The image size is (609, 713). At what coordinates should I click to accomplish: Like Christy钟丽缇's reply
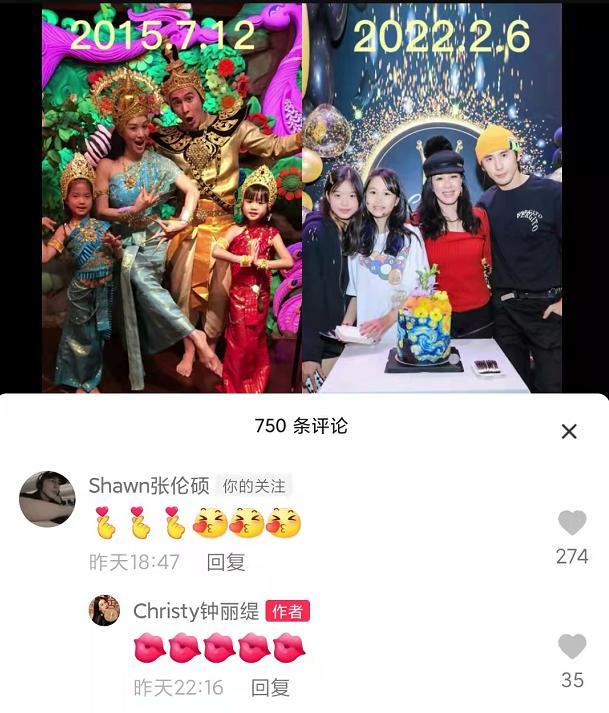click(x=571, y=647)
